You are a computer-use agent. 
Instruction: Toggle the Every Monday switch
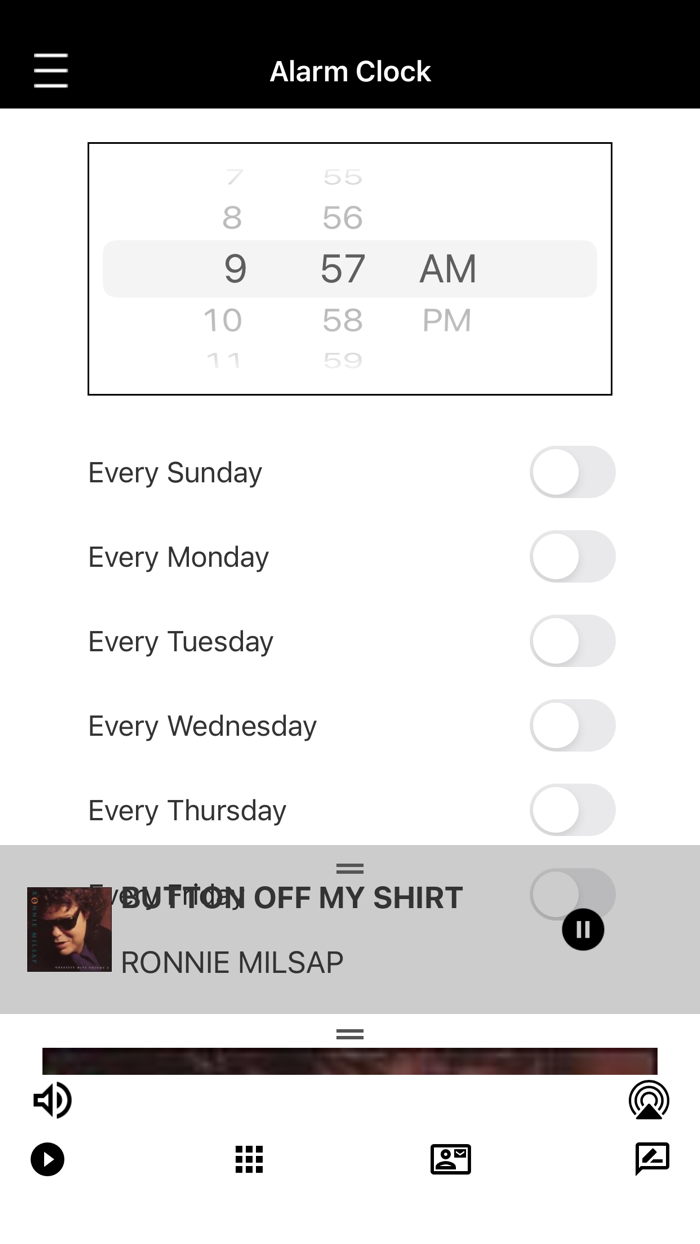tap(572, 557)
